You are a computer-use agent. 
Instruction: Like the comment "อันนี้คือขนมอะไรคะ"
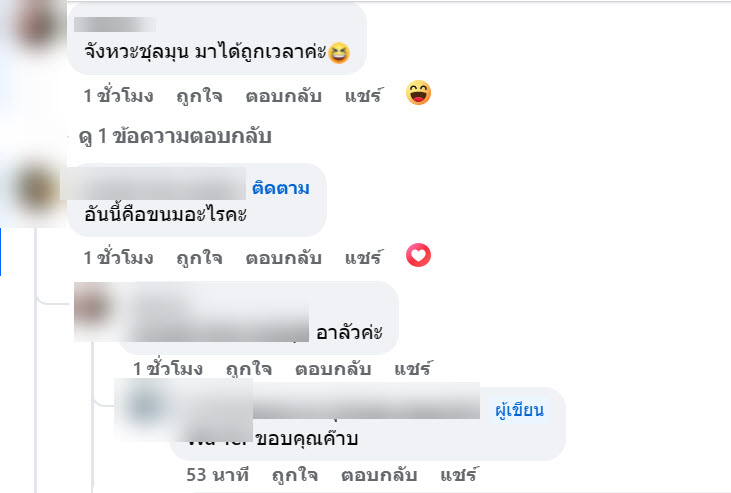(199, 258)
